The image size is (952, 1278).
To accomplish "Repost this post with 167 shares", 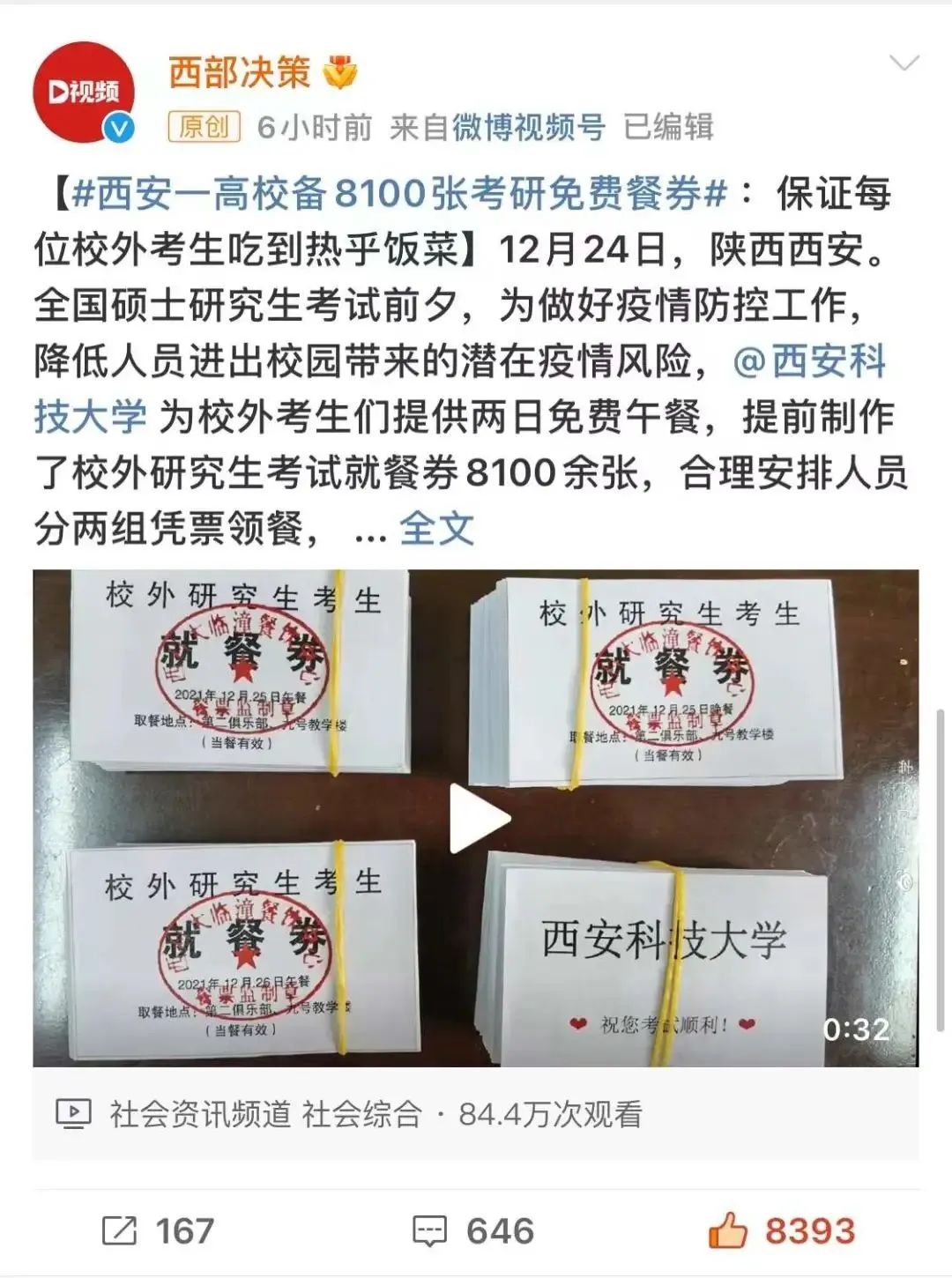I will click(x=159, y=1230).
